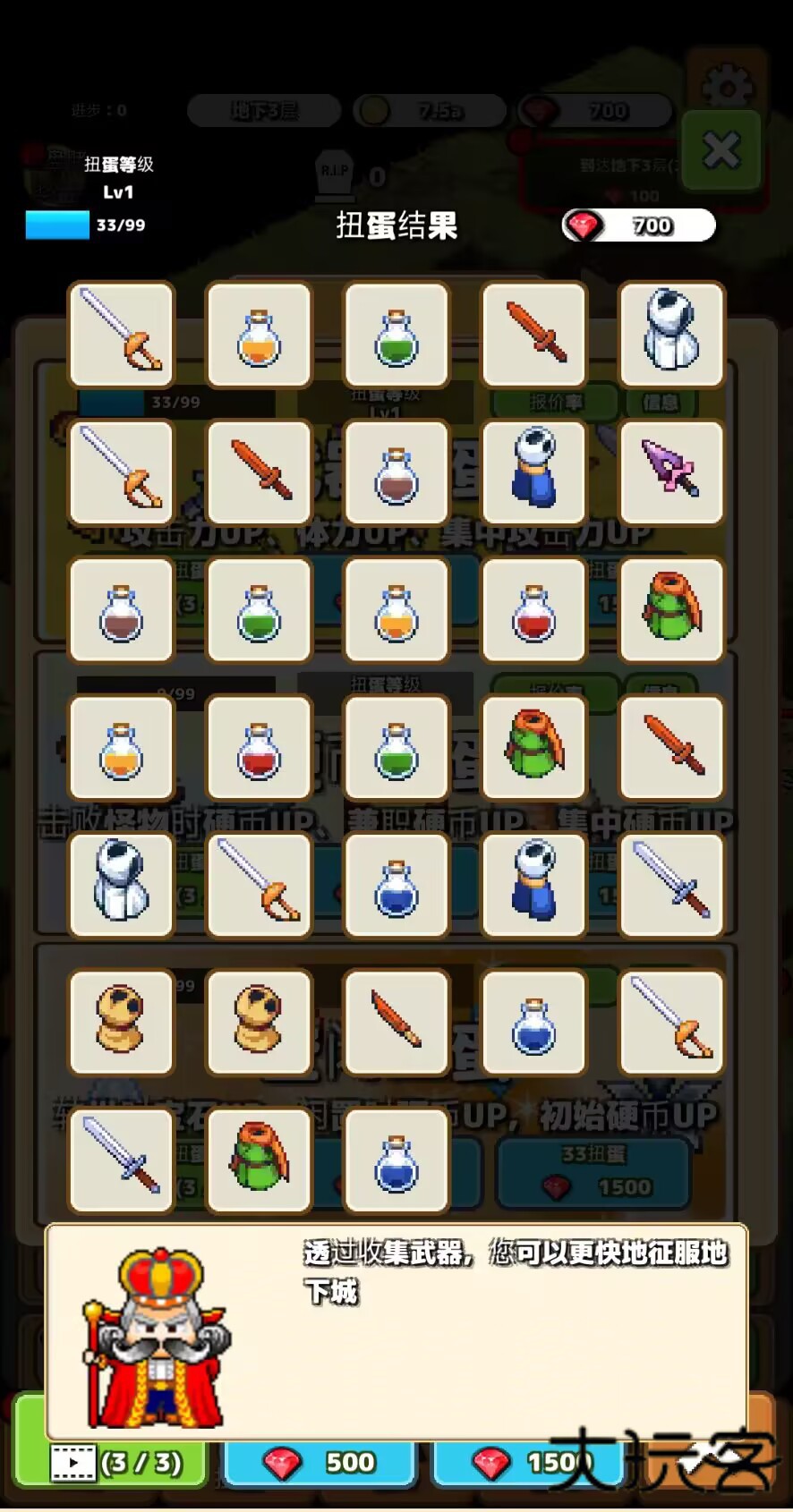Select the mummy doll item
This screenshot has width=793, height=1512.
click(121, 1023)
